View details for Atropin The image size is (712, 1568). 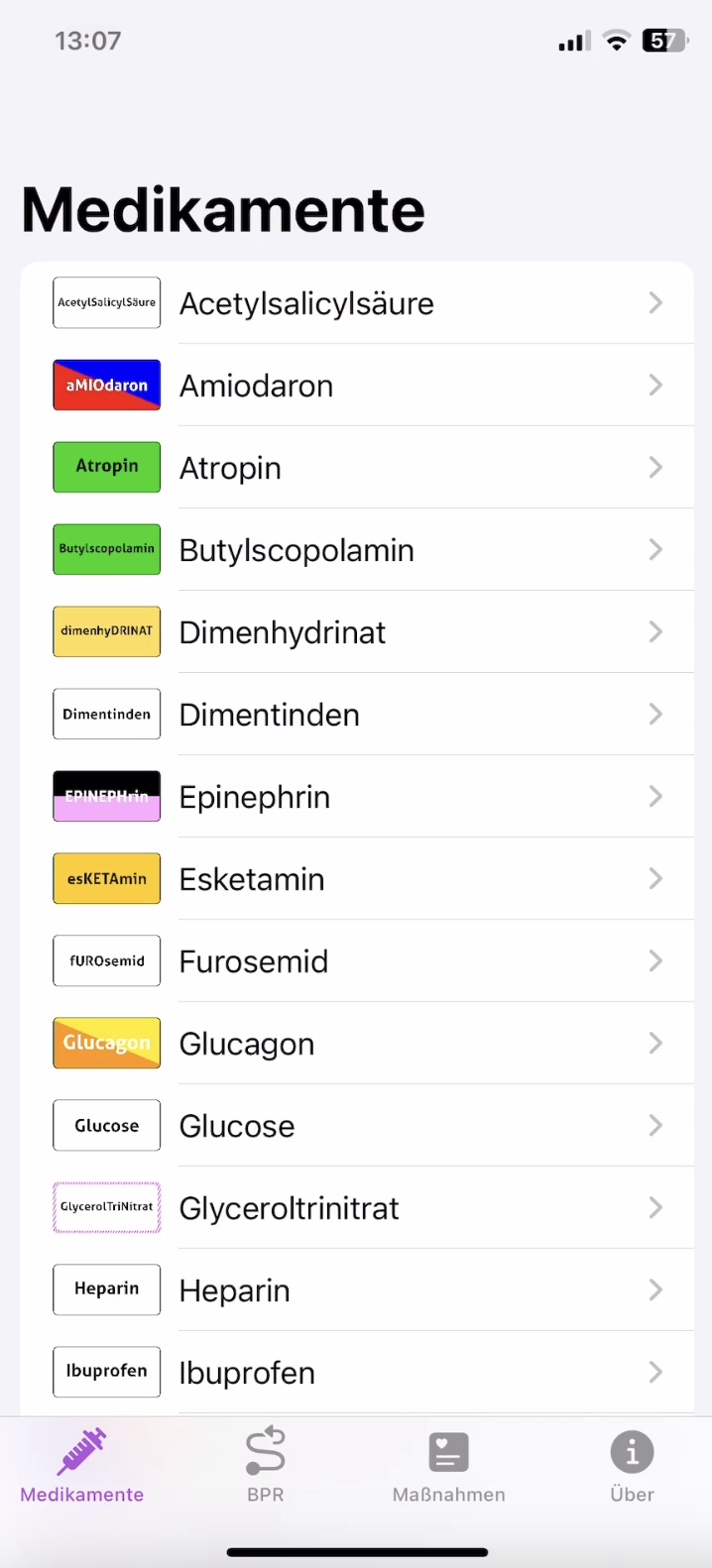231,468
